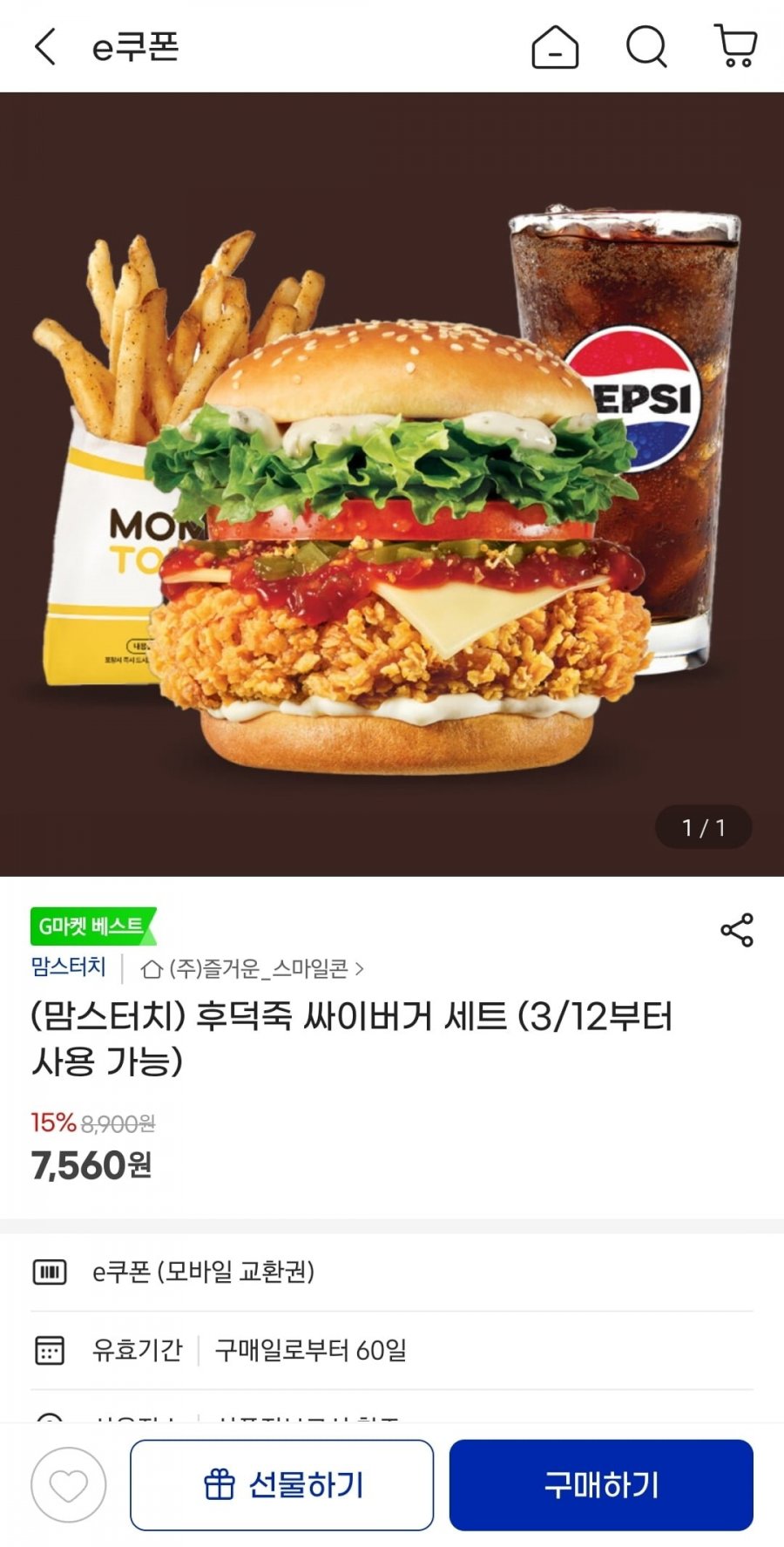Click the discounted price 7,560원
The image size is (784, 1547).
click(x=90, y=1163)
